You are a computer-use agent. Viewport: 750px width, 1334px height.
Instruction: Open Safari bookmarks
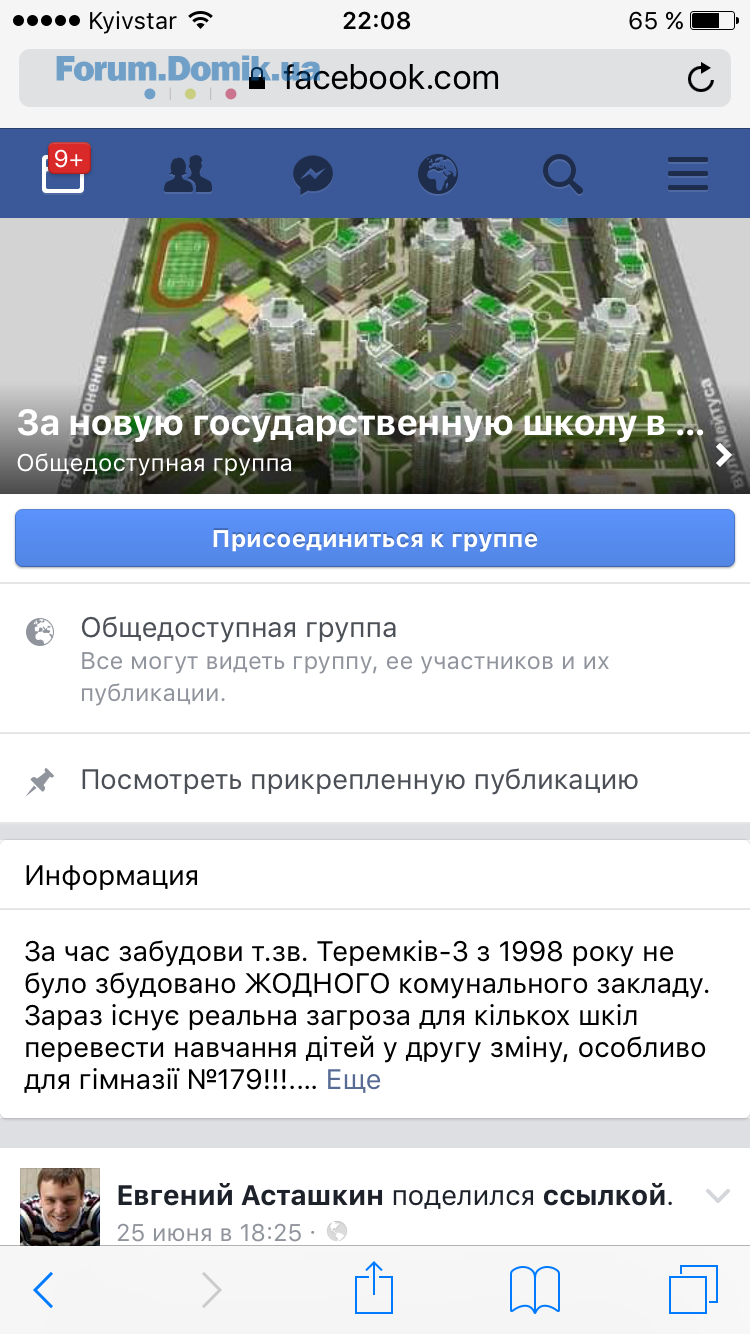coord(534,1290)
